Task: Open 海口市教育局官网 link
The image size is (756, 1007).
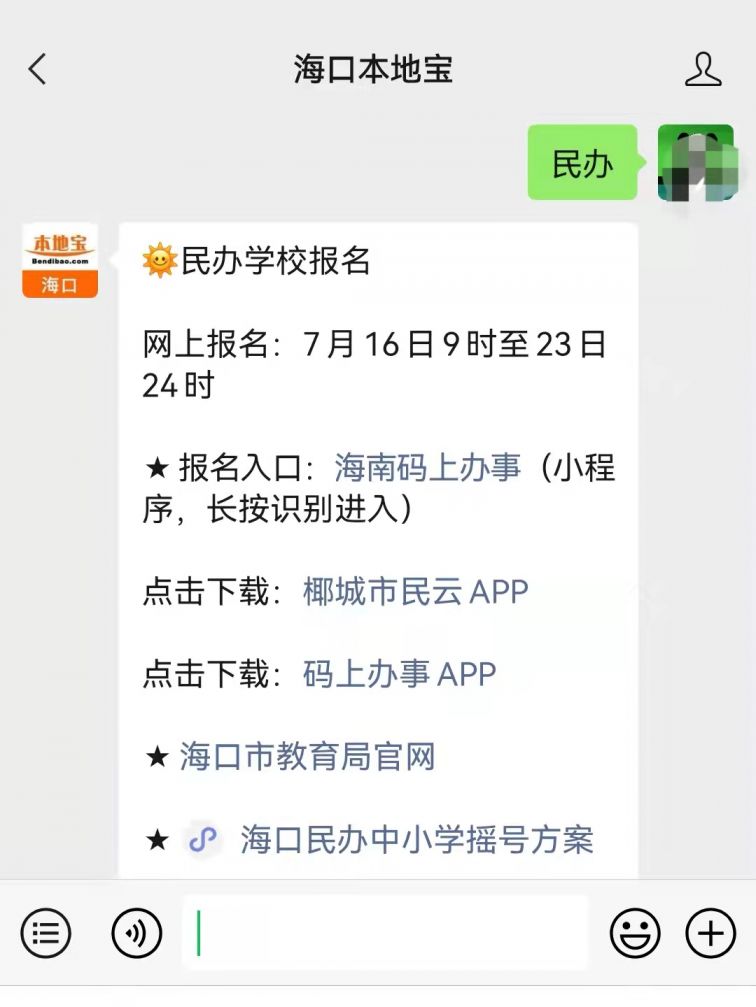Action: click(307, 756)
